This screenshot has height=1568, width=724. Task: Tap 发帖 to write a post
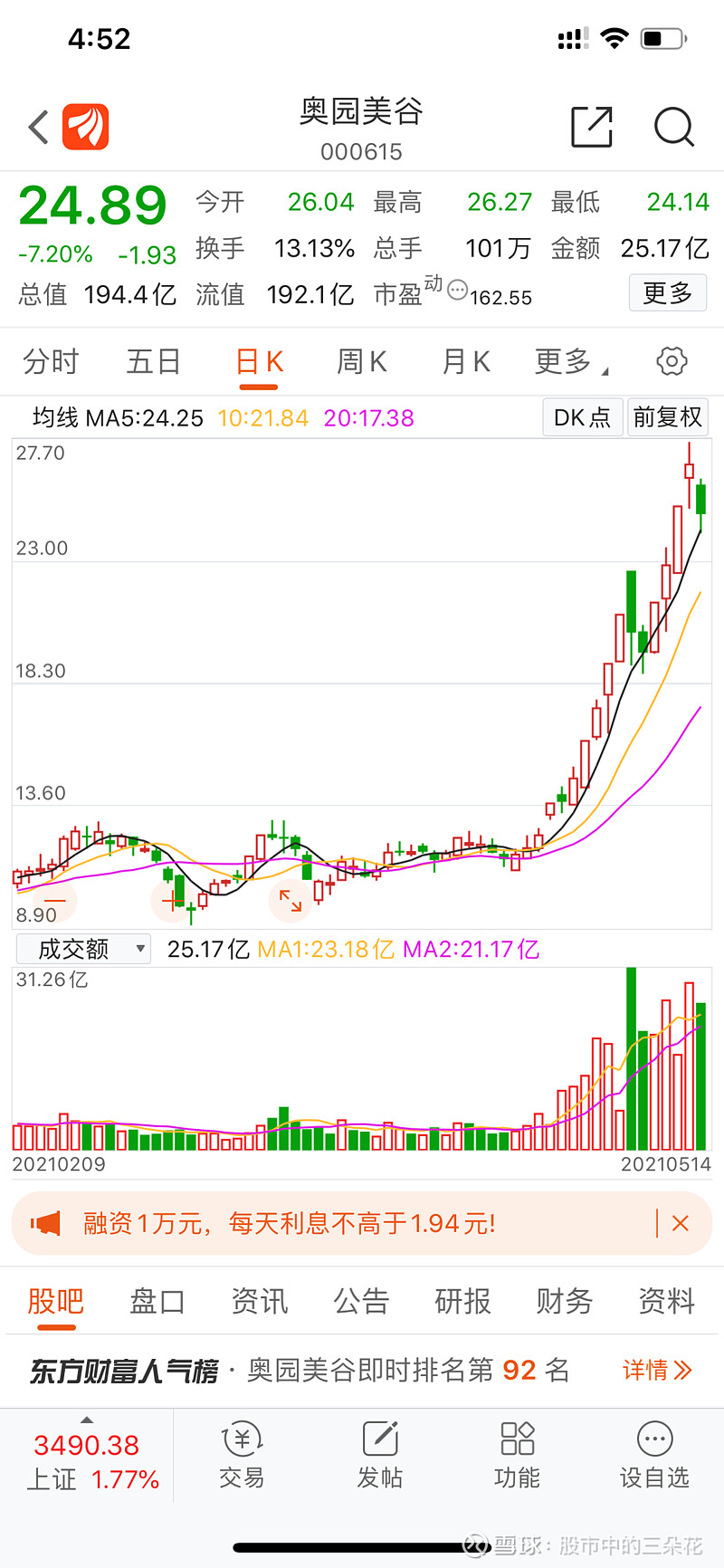click(x=380, y=1456)
